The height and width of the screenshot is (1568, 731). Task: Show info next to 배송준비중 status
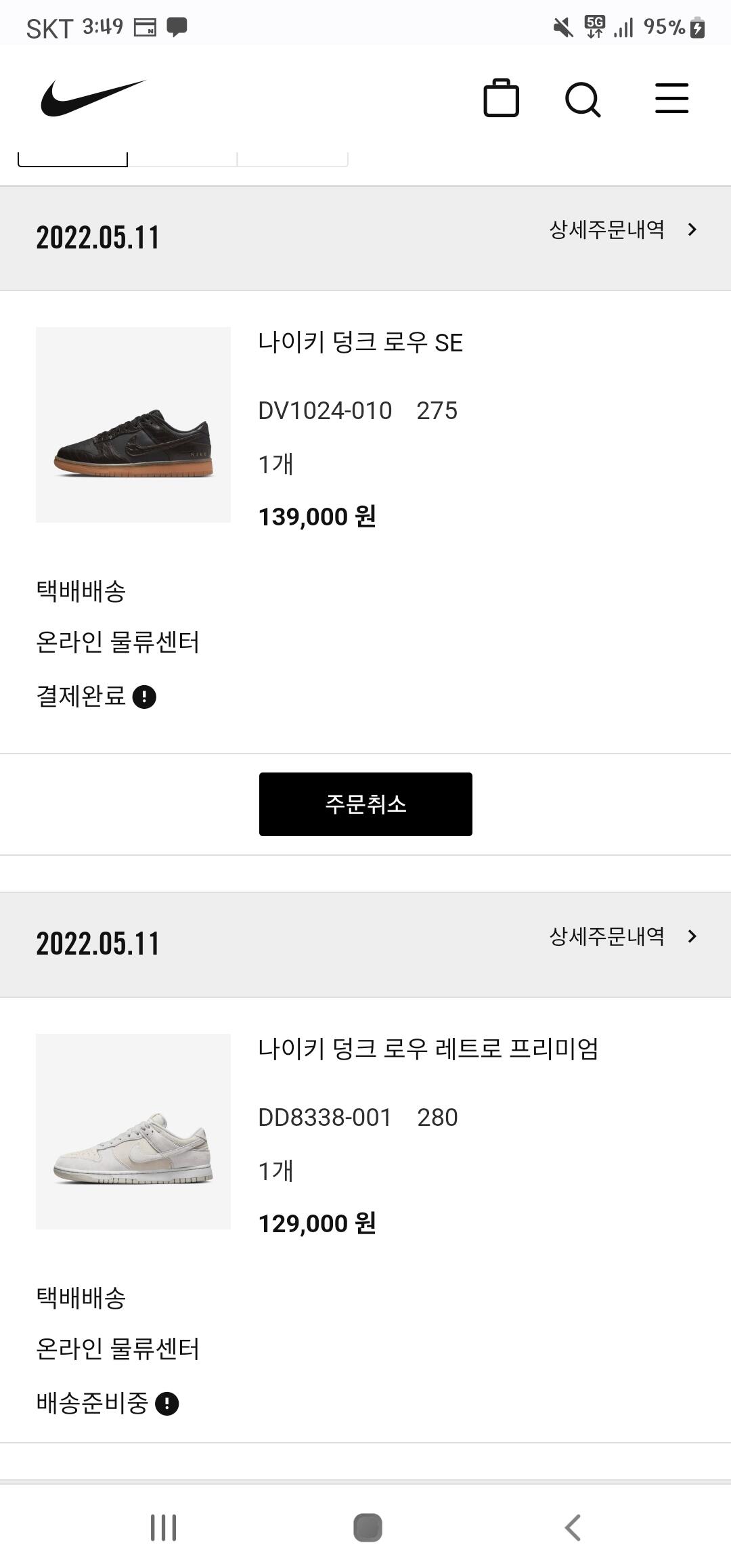click(167, 1403)
